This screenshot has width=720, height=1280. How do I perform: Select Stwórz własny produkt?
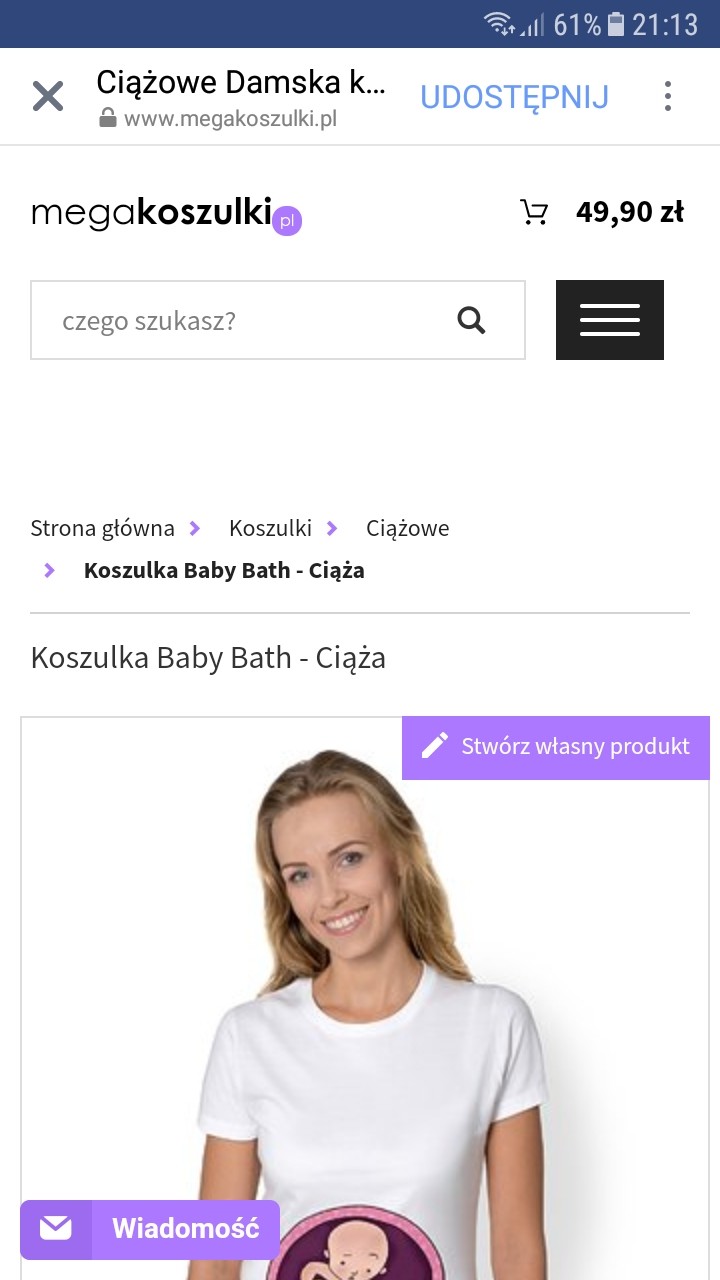click(556, 747)
